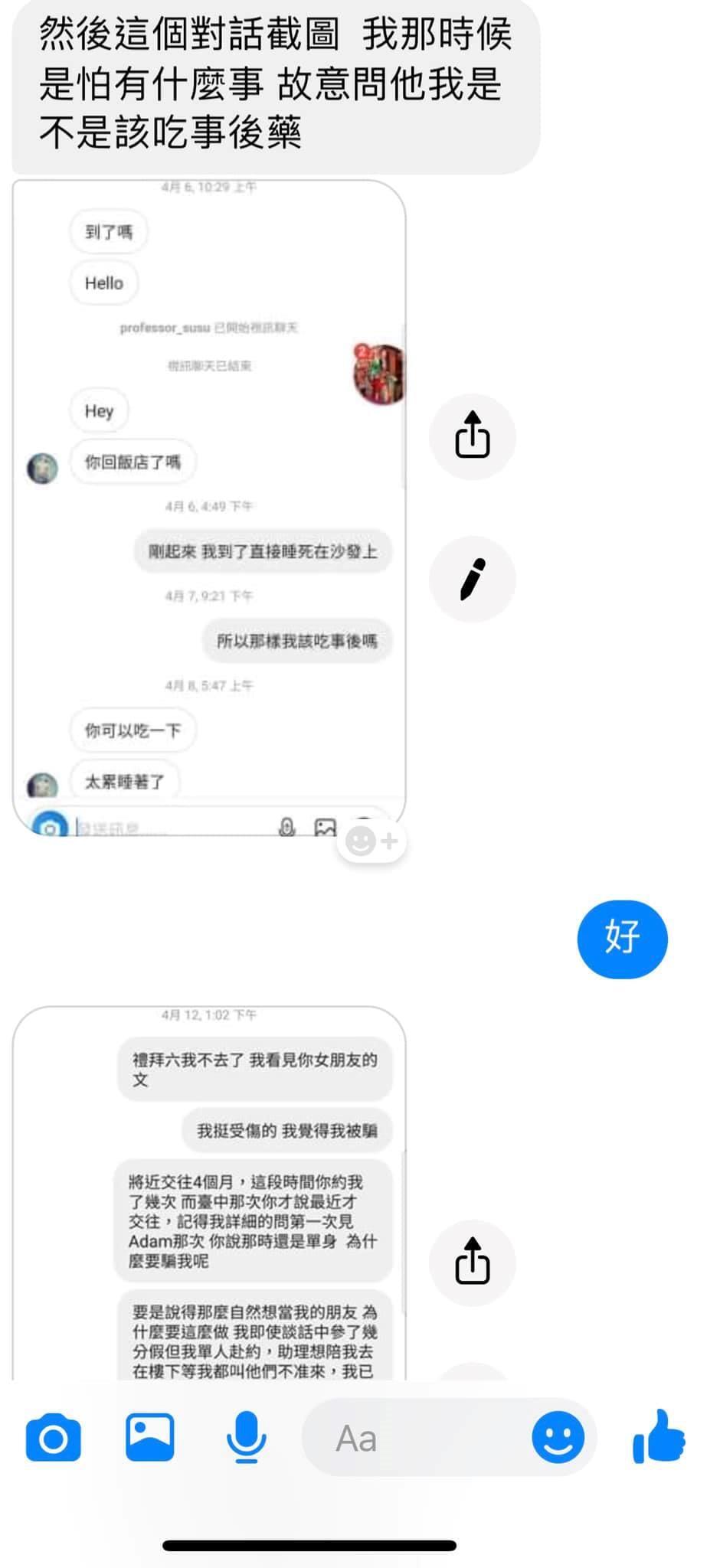
Task: Edit the first screenshot with the pencil
Action: coord(472,579)
